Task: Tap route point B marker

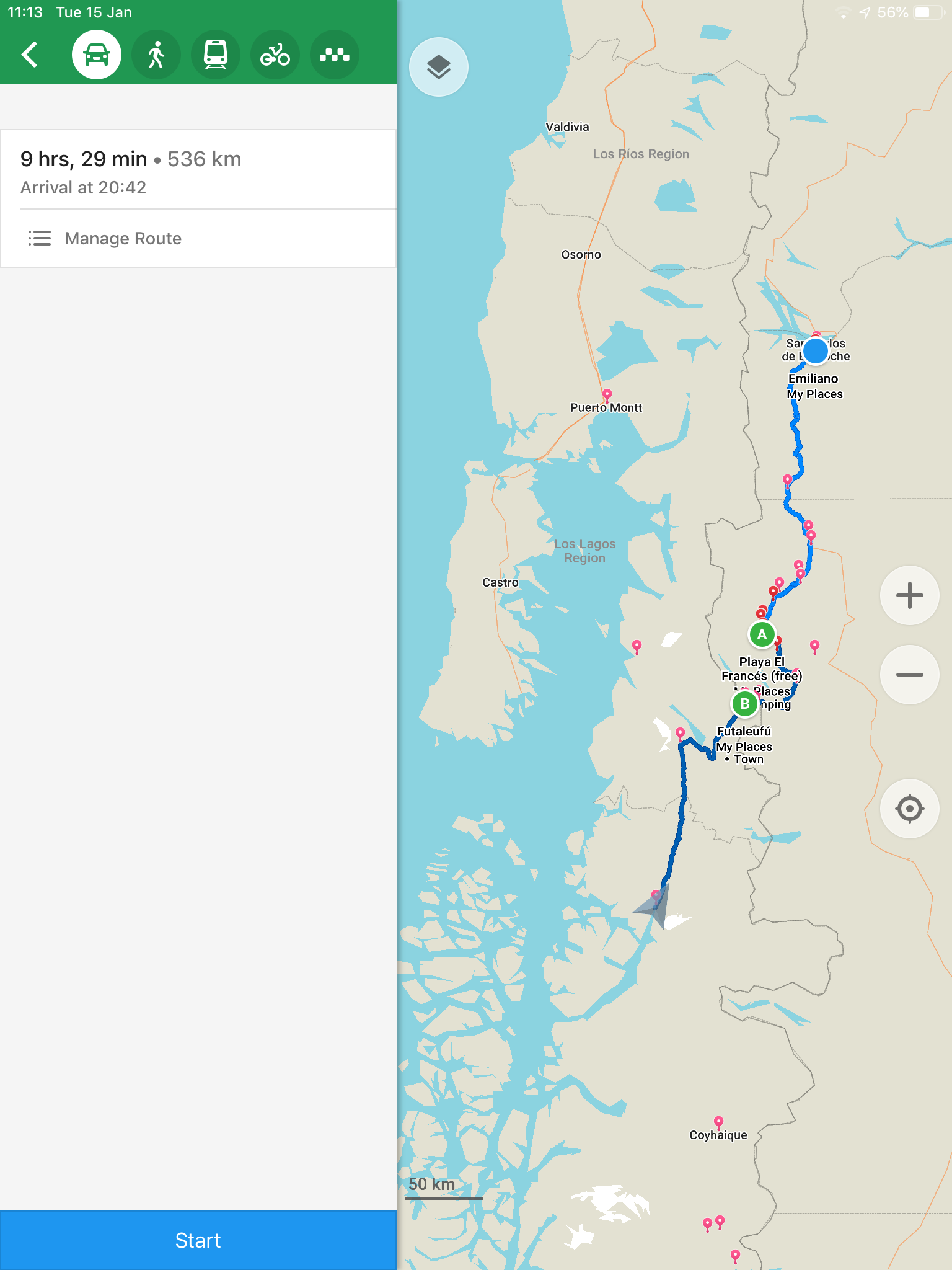Action: (744, 704)
